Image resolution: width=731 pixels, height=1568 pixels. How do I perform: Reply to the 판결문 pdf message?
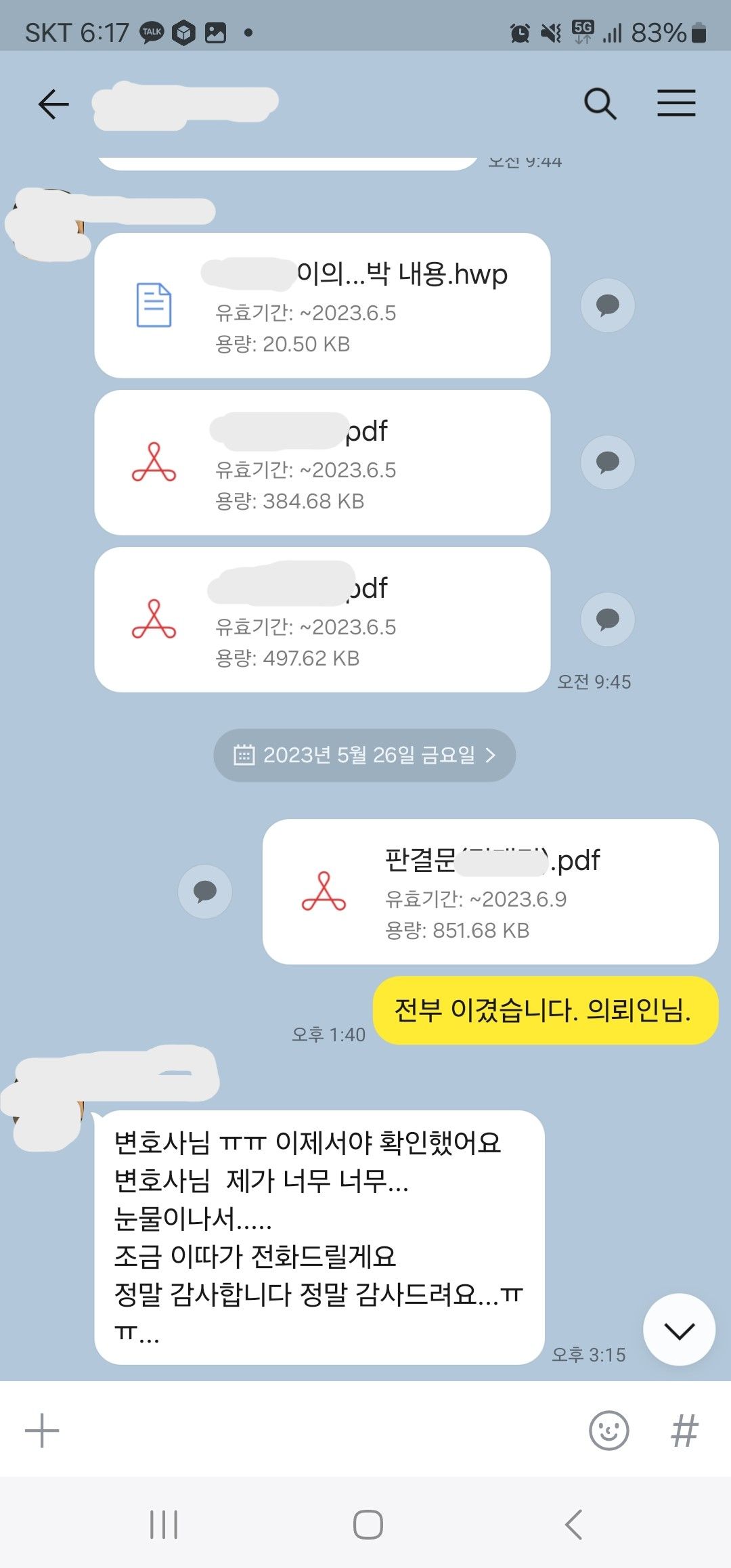click(204, 892)
